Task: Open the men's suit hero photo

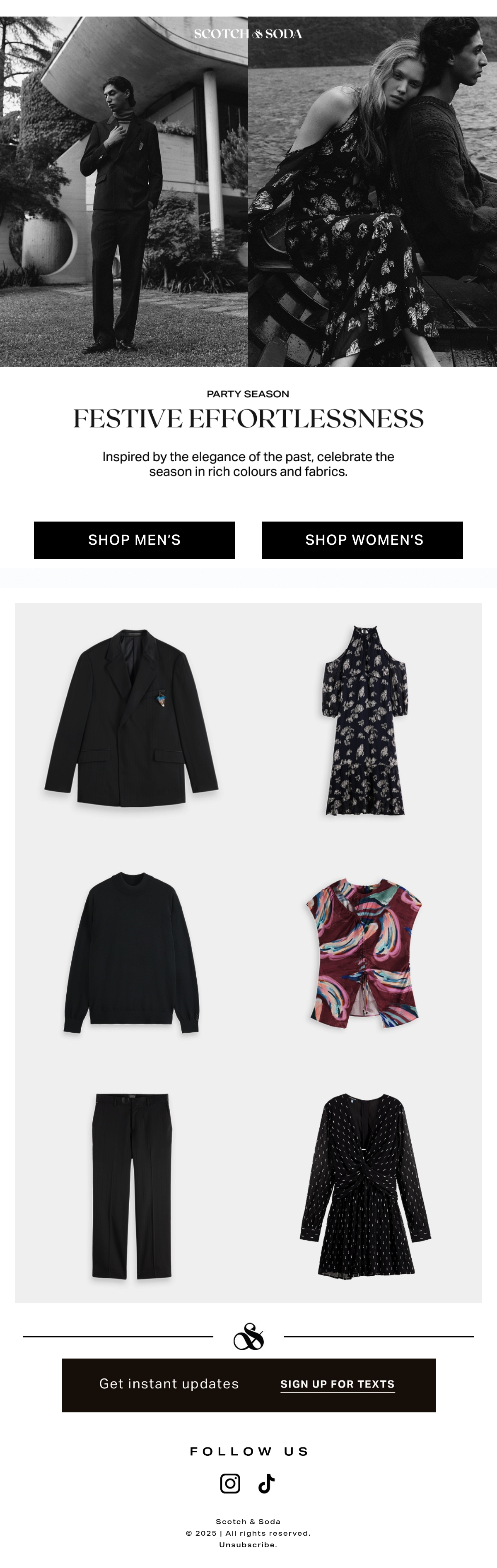Action: (x=124, y=191)
